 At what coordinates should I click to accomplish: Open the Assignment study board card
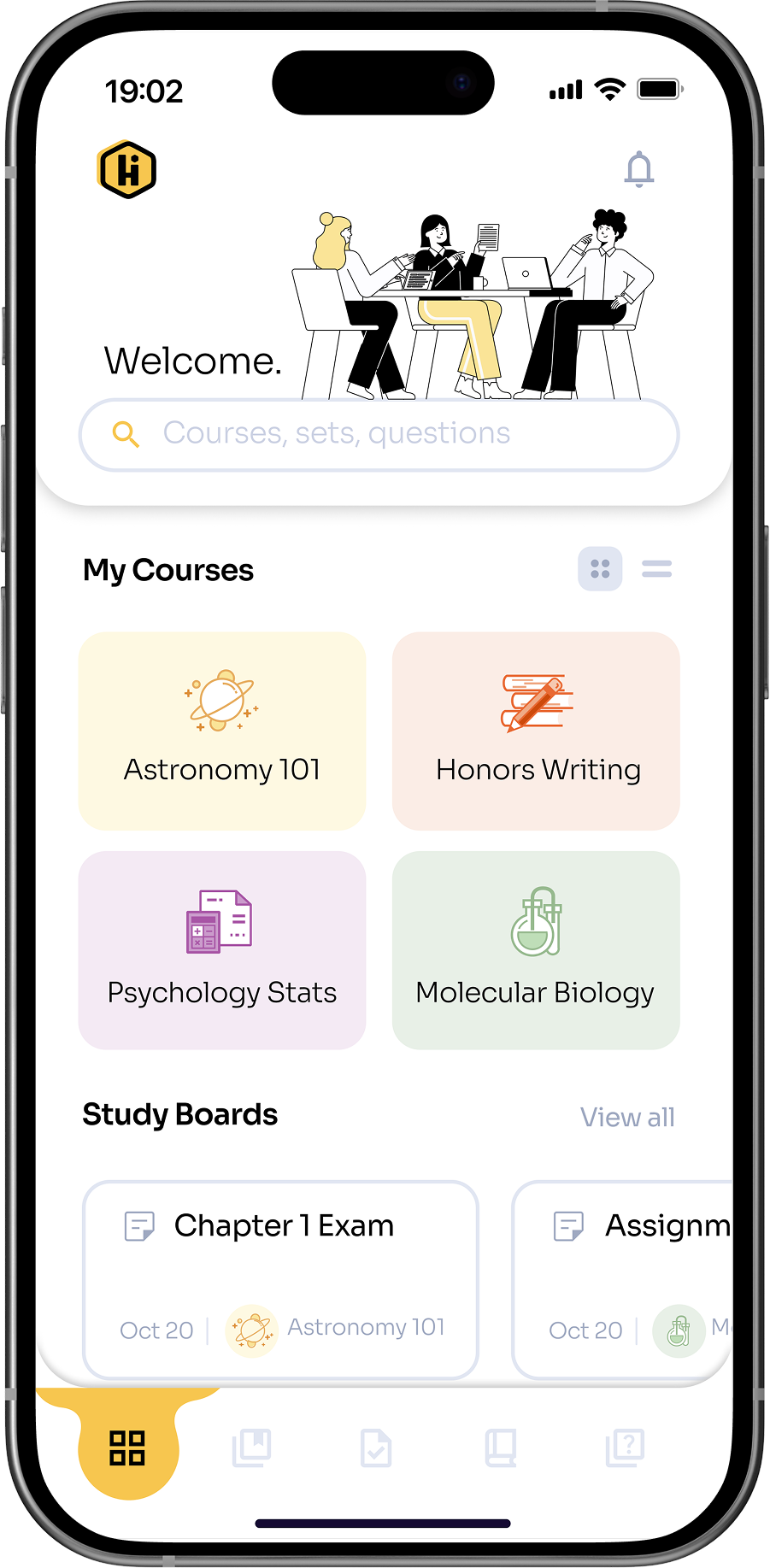622,1278
